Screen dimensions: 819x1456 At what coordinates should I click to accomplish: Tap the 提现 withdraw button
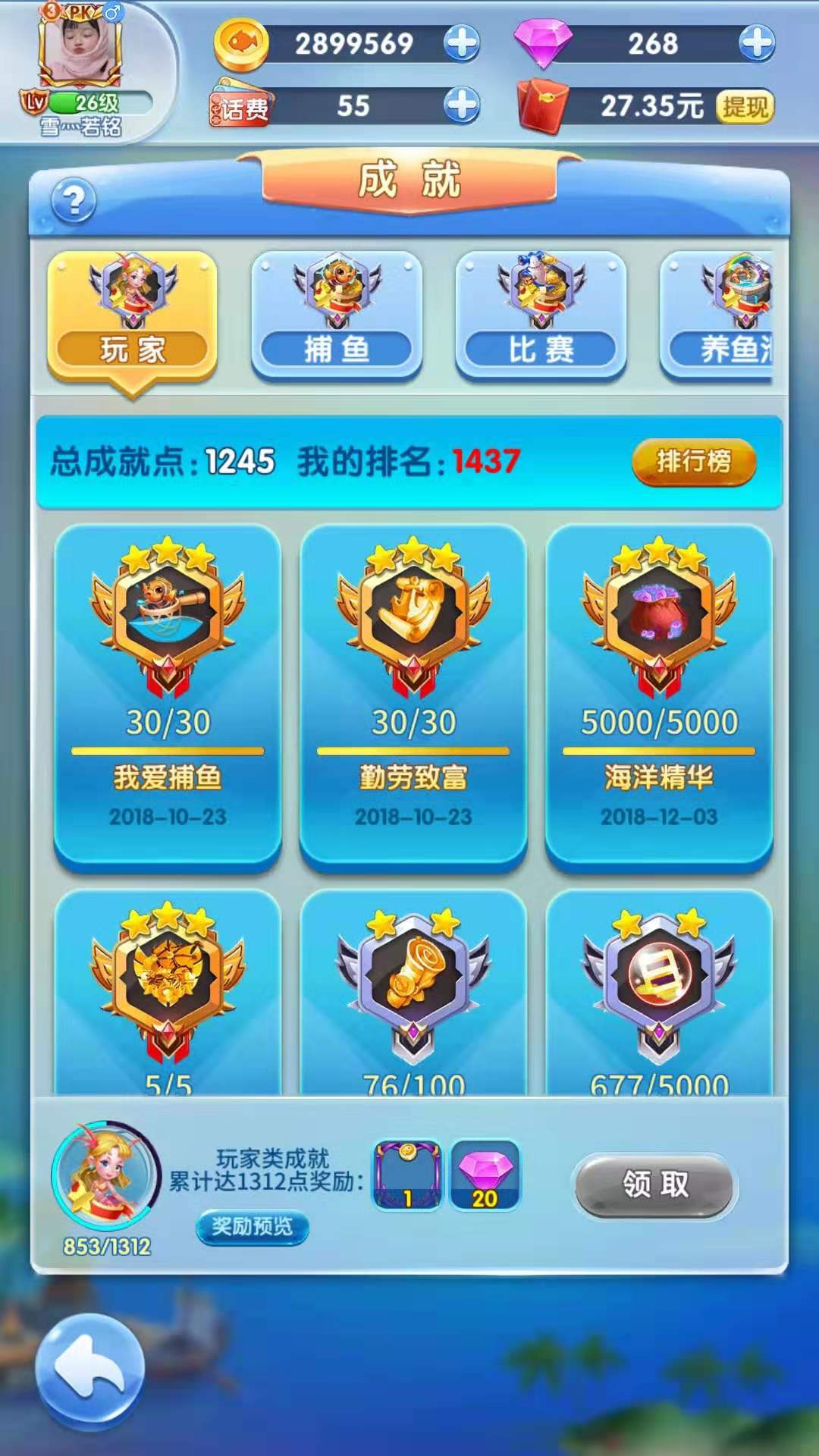coord(744,107)
